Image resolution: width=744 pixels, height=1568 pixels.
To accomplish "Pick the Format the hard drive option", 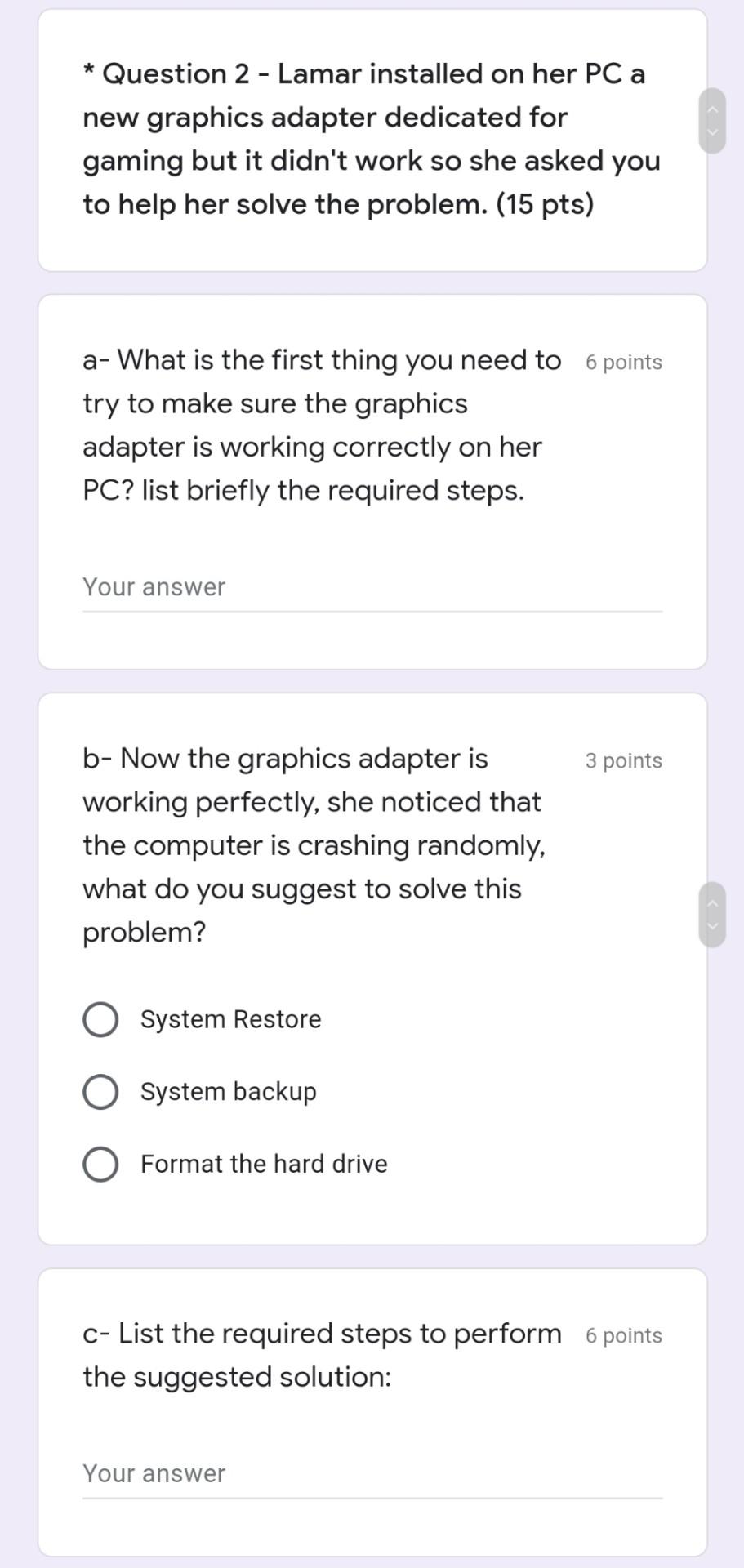I will (100, 1164).
